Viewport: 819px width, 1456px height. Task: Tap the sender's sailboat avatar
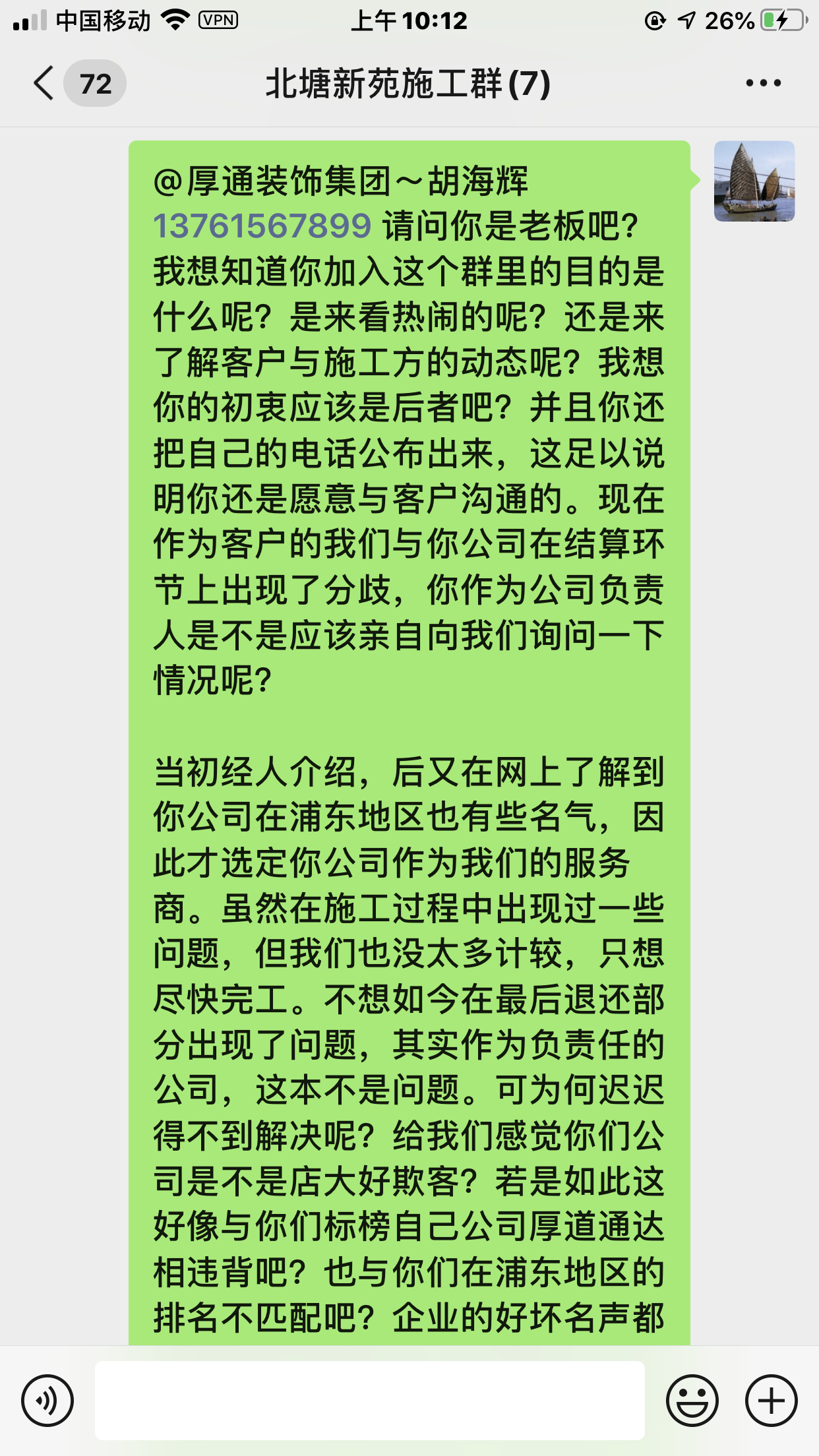click(x=754, y=181)
